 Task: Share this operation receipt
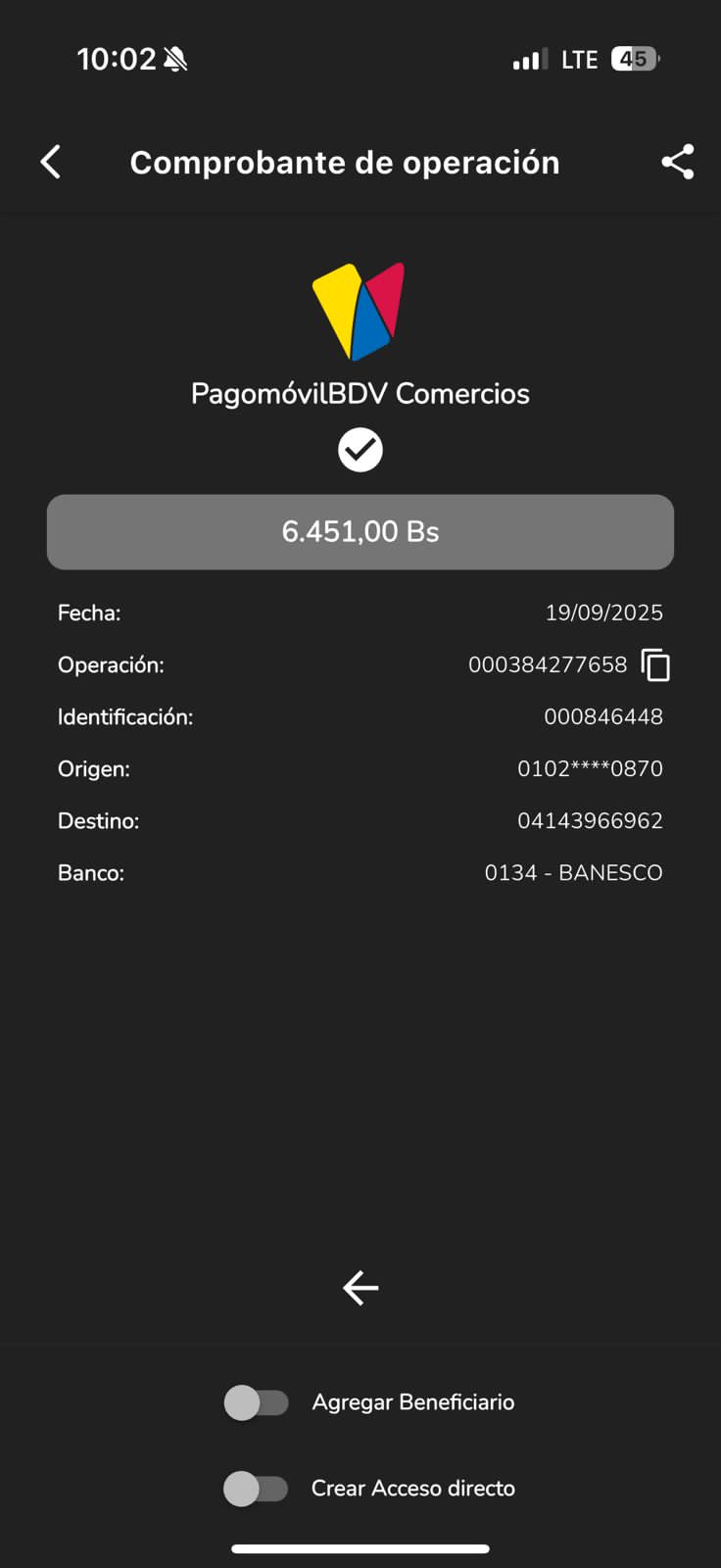[x=677, y=162]
